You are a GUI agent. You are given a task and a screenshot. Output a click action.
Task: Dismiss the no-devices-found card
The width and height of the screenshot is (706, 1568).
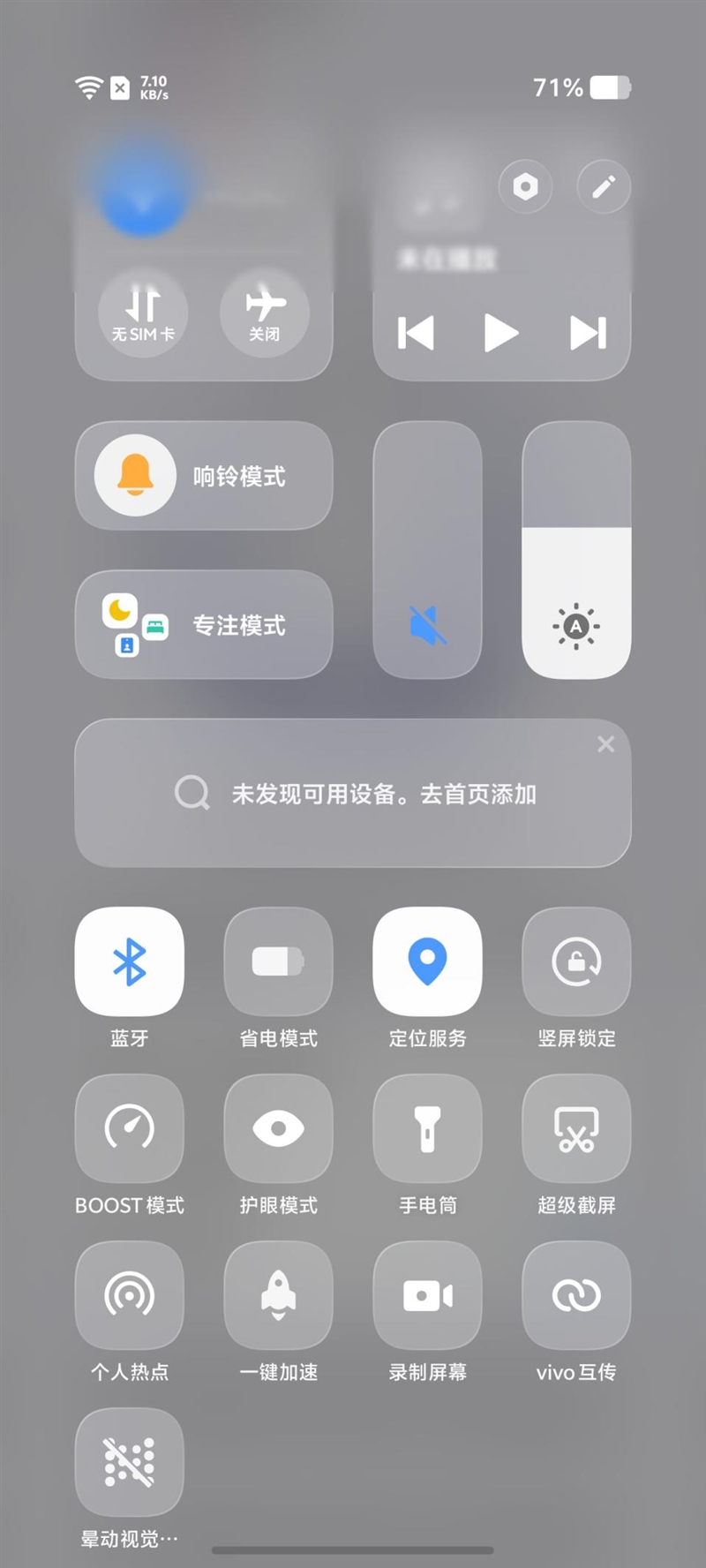pyautogui.click(x=605, y=744)
